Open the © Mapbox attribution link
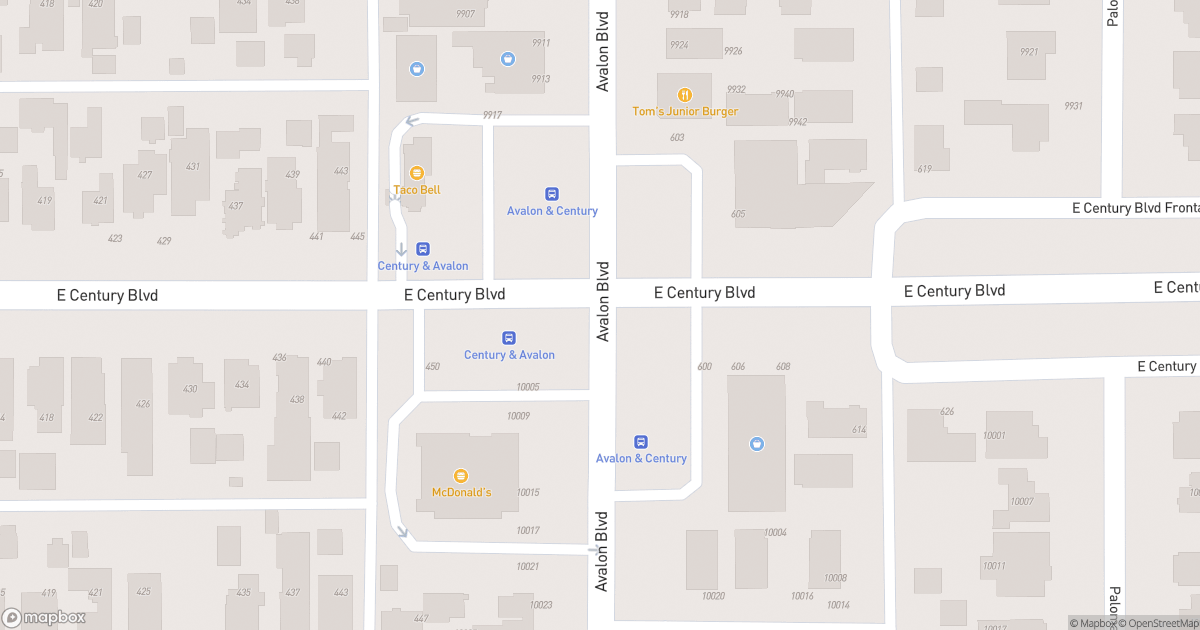1200x630 pixels. click(x=1091, y=623)
